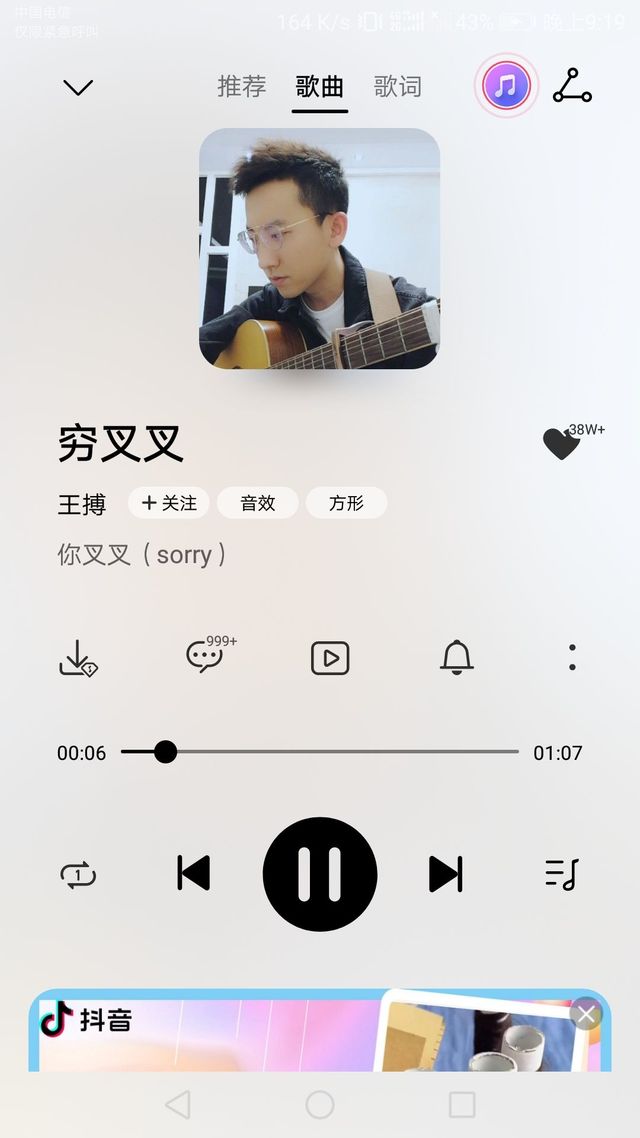This screenshot has width=640, height=1138.
Task: Share this song
Action: pos(572,86)
